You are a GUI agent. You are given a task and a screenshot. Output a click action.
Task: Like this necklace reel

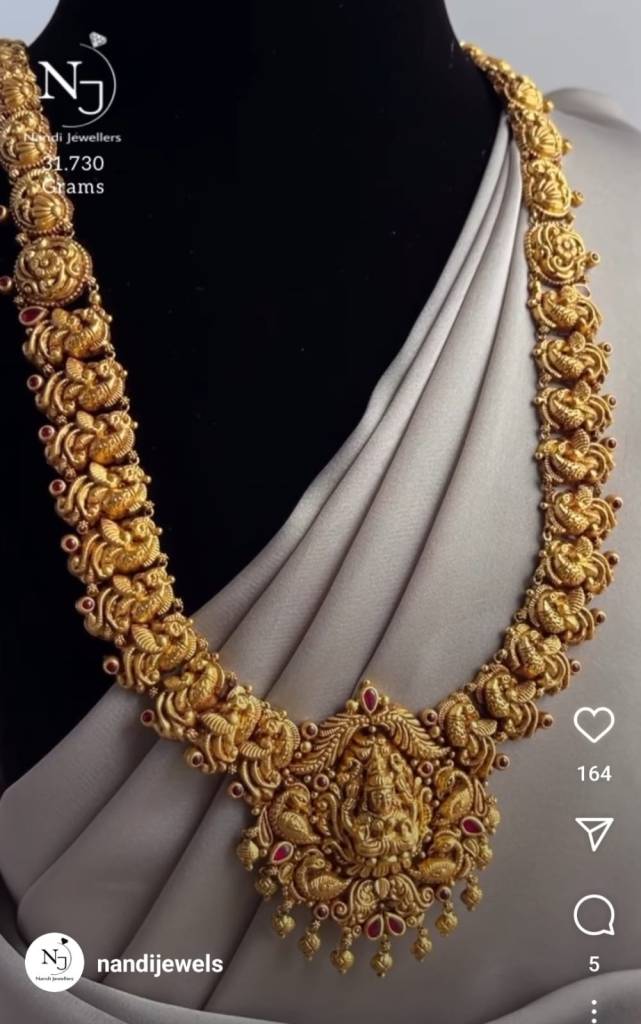[x=593, y=725]
